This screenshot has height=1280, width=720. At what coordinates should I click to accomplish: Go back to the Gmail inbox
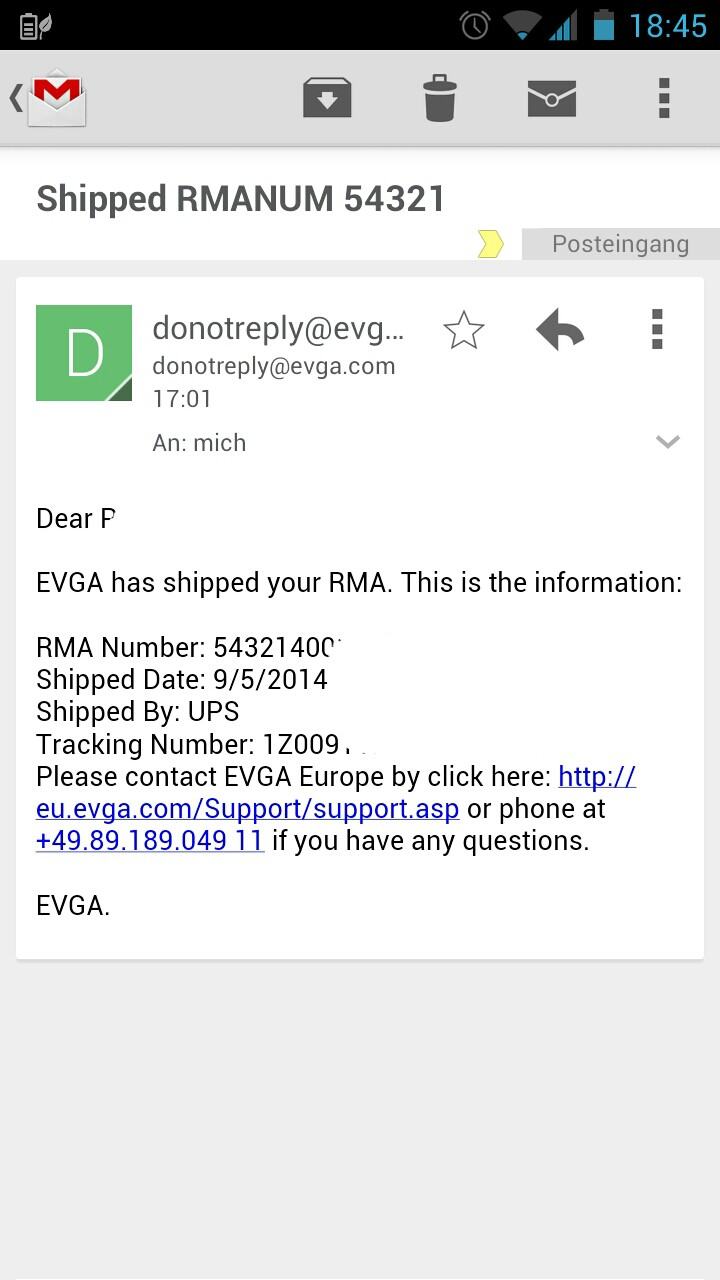coord(50,98)
